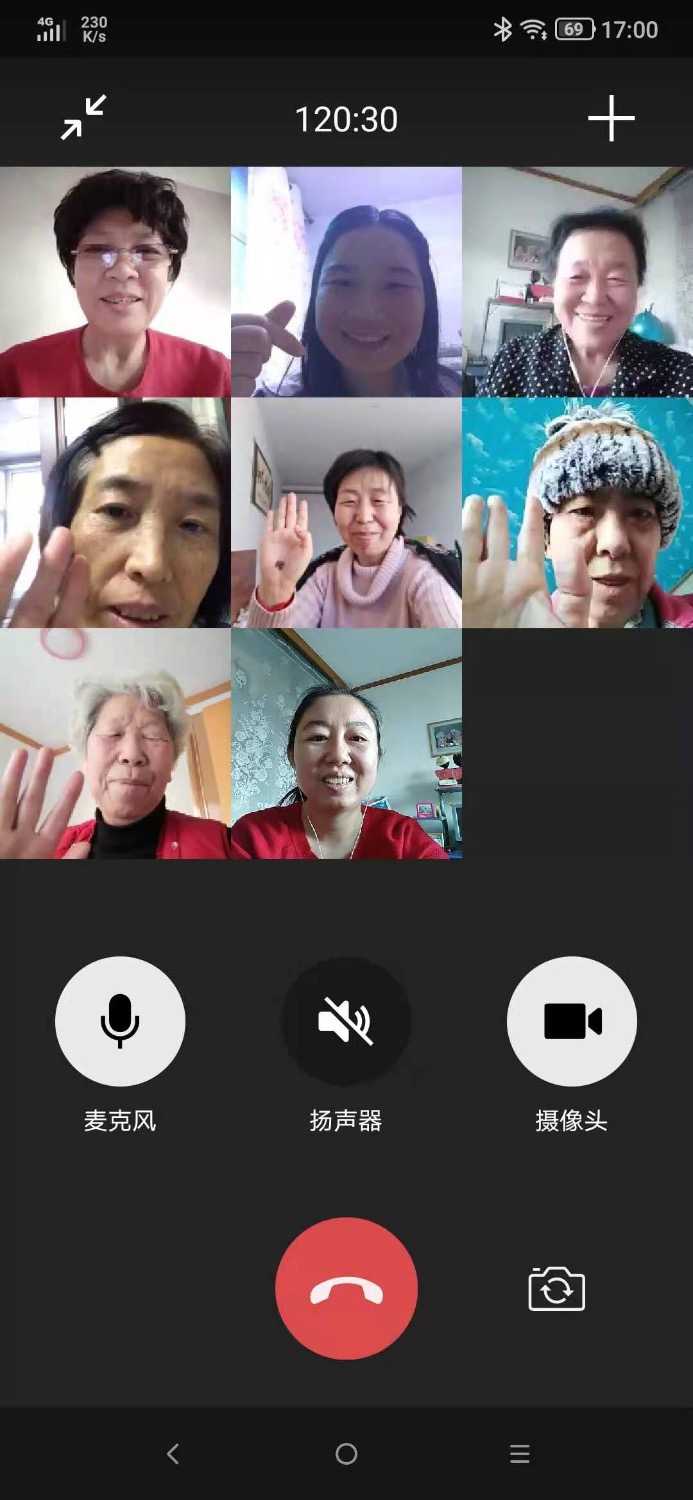
Task: Enlarge the video of woman in pink turtleneck
Action: (346, 512)
